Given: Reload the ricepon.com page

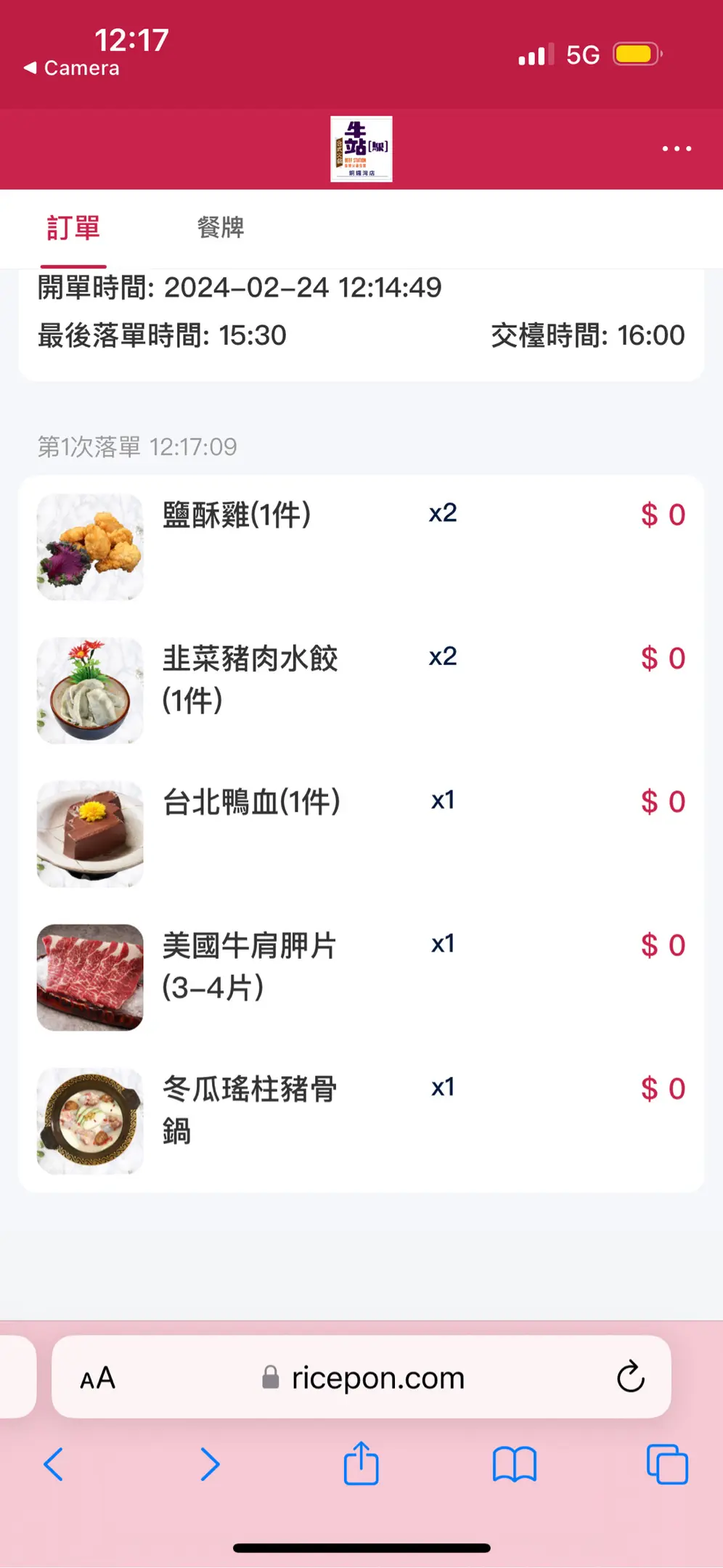Looking at the screenshot, I should coord(630,1376).
